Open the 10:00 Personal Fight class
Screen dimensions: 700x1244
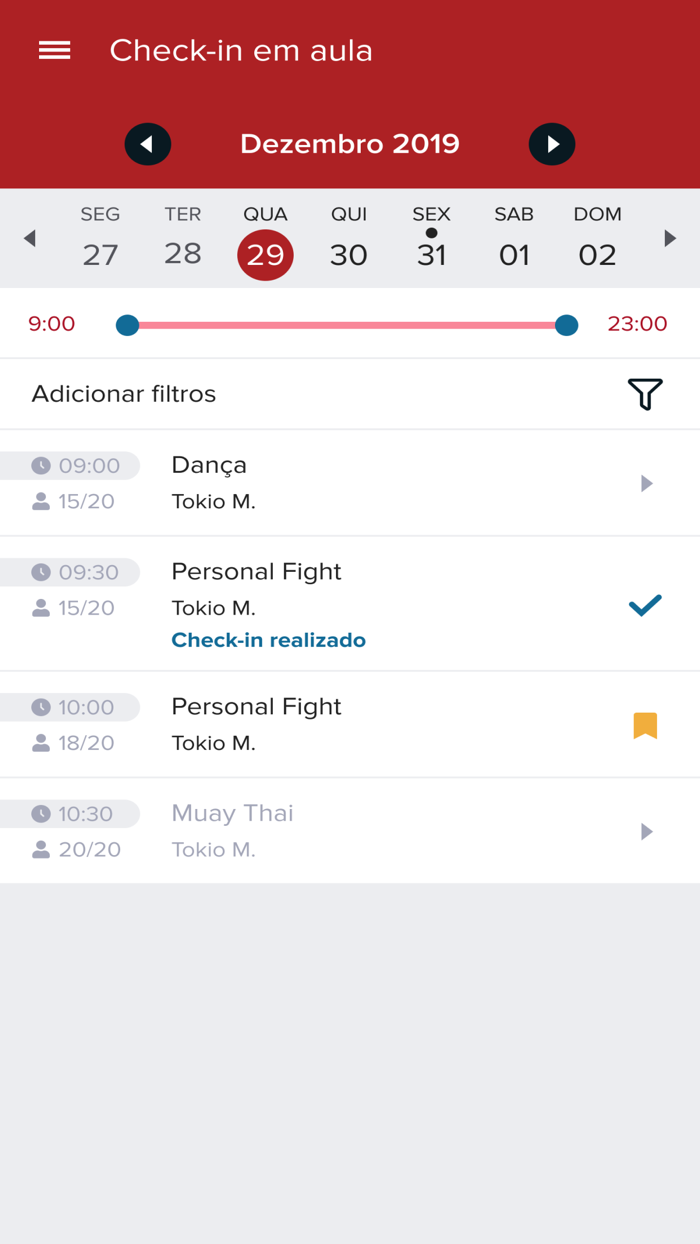click(x=350, y=724)
